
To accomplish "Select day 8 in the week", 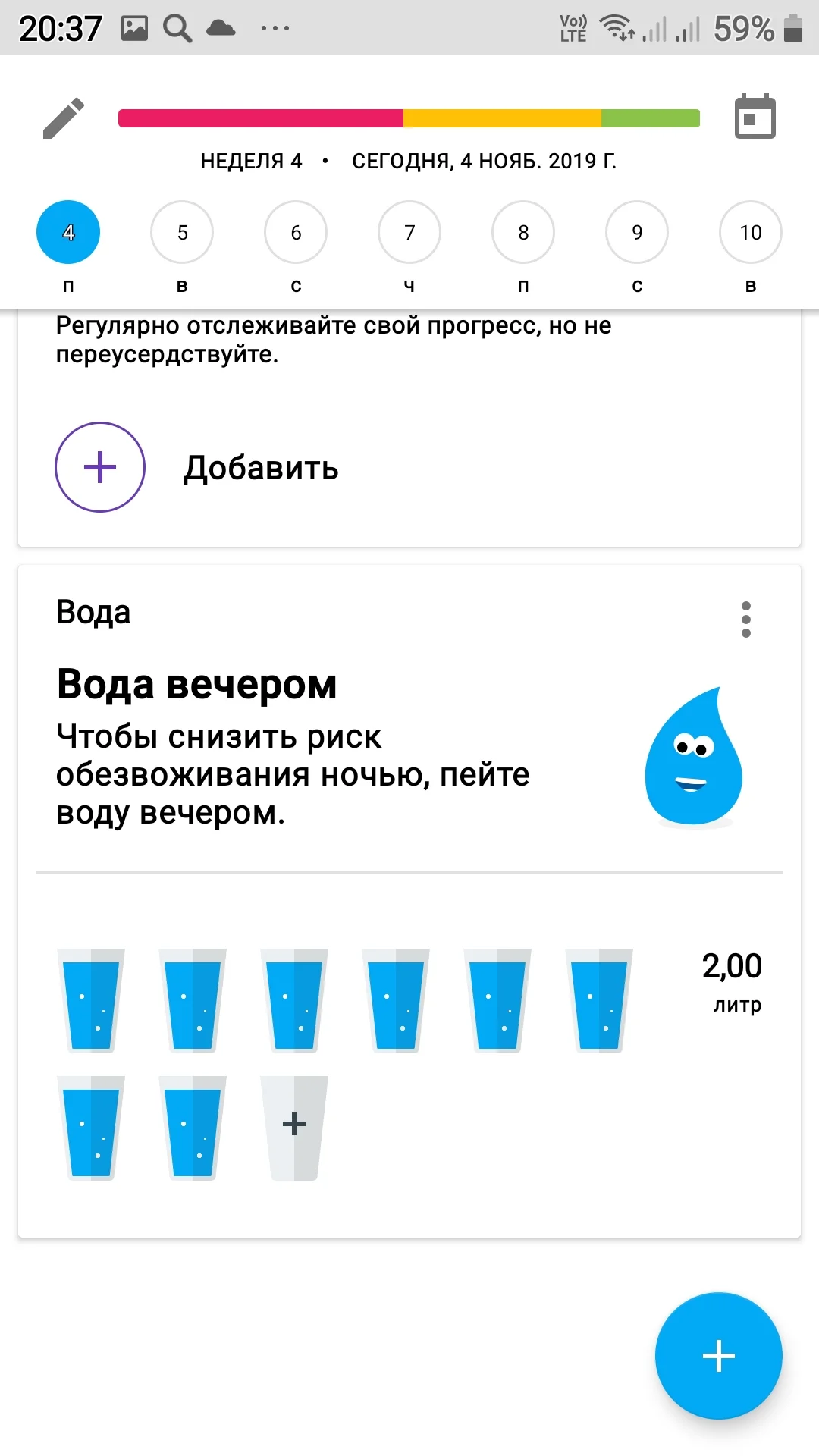I will pyautogui.click(x=523, y=232).
